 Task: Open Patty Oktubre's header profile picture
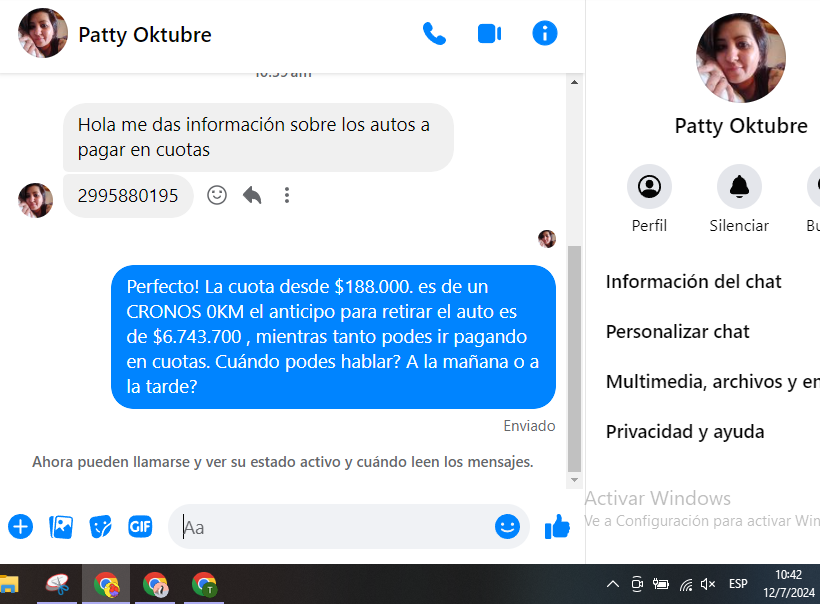[43, 34]
